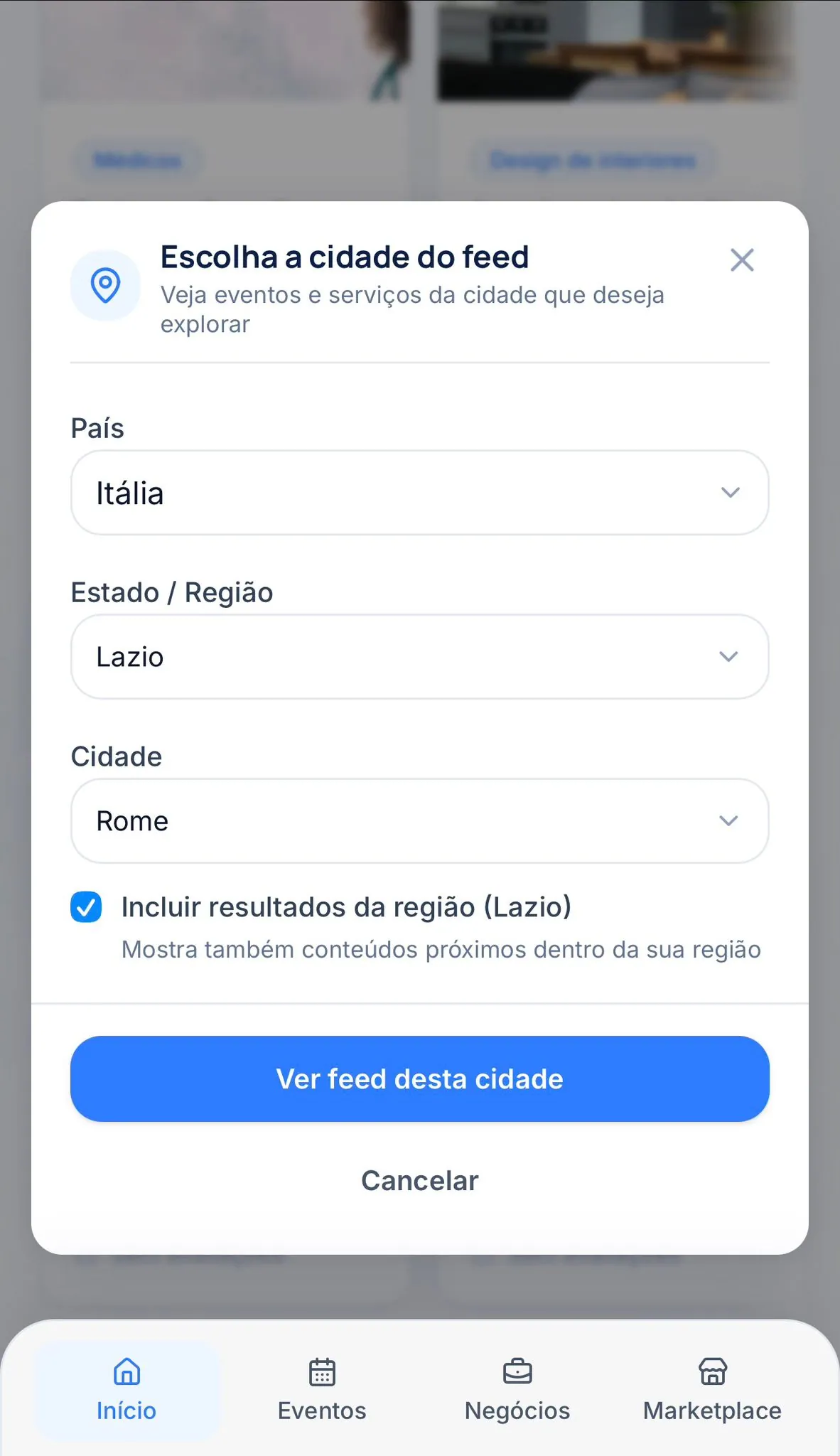Screen dimensions: 840x1456
Task: Tap the Marketplace storefront icon
Action: tap(712, 1372)
